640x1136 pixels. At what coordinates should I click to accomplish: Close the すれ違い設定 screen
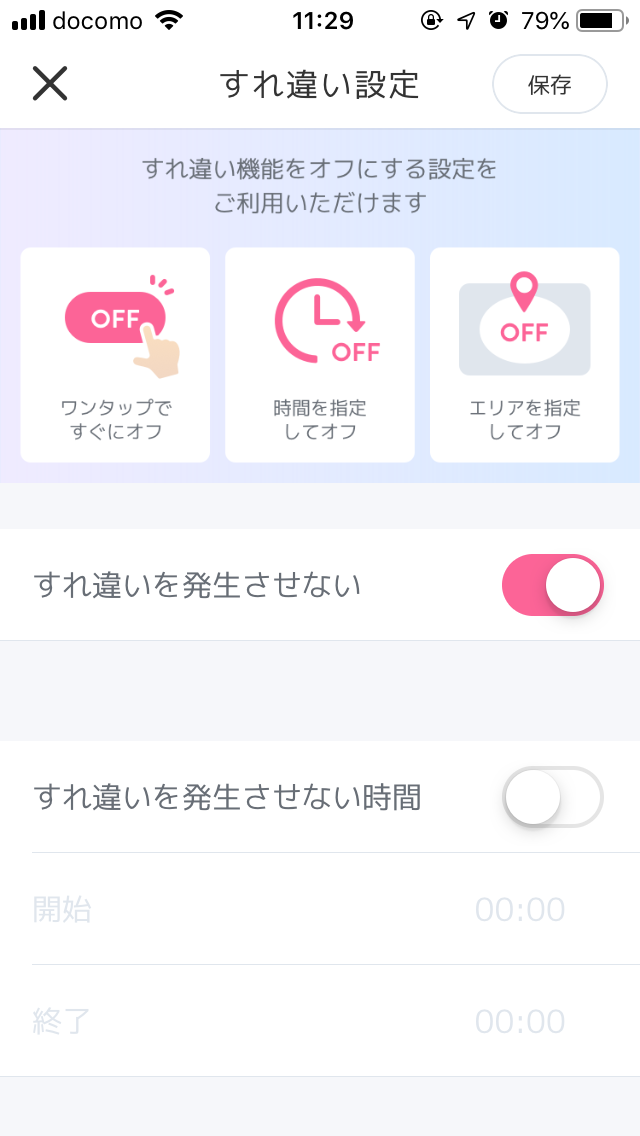(x=49, y=84)
